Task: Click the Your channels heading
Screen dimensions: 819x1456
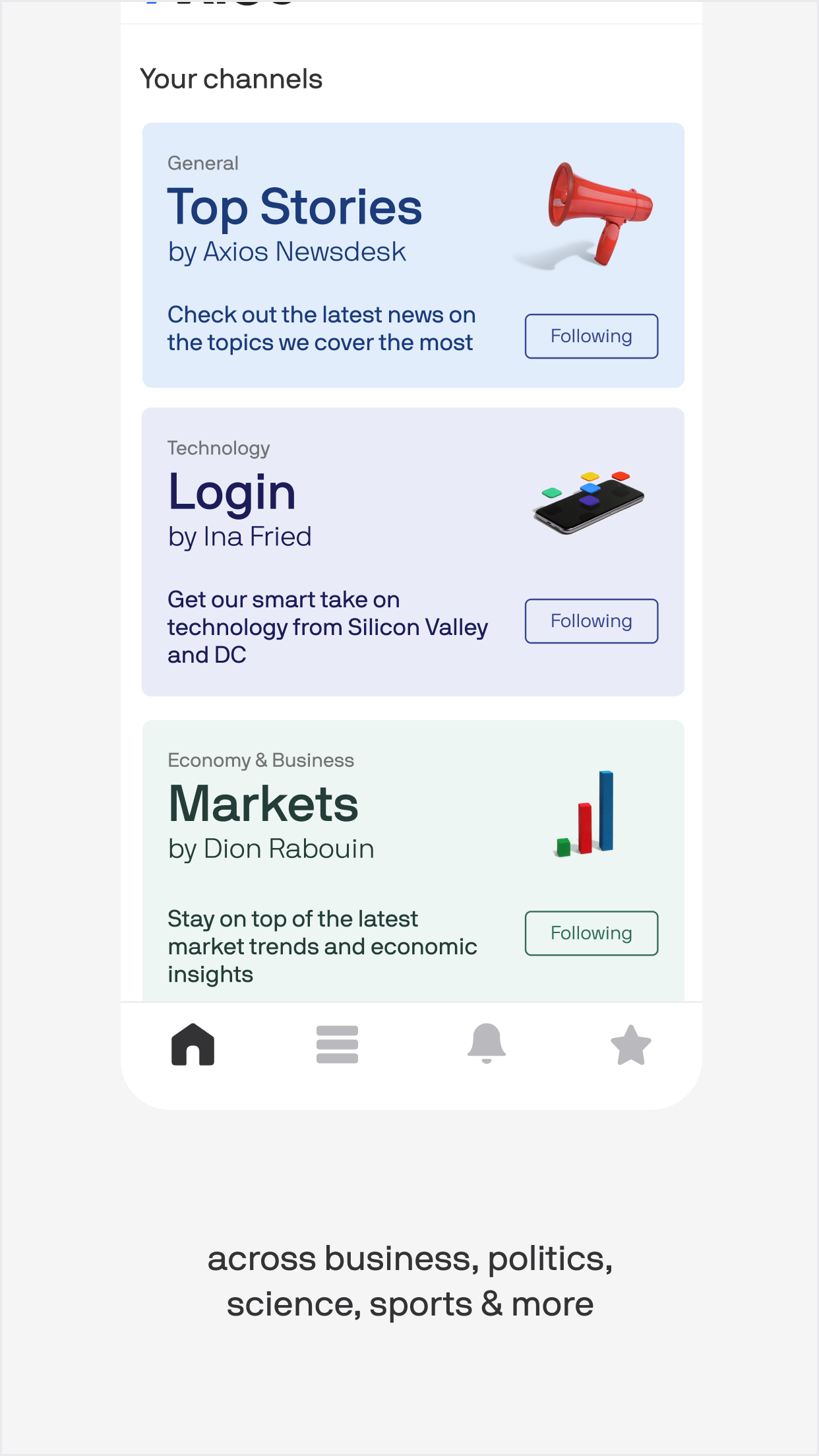Action: [232, 78]
